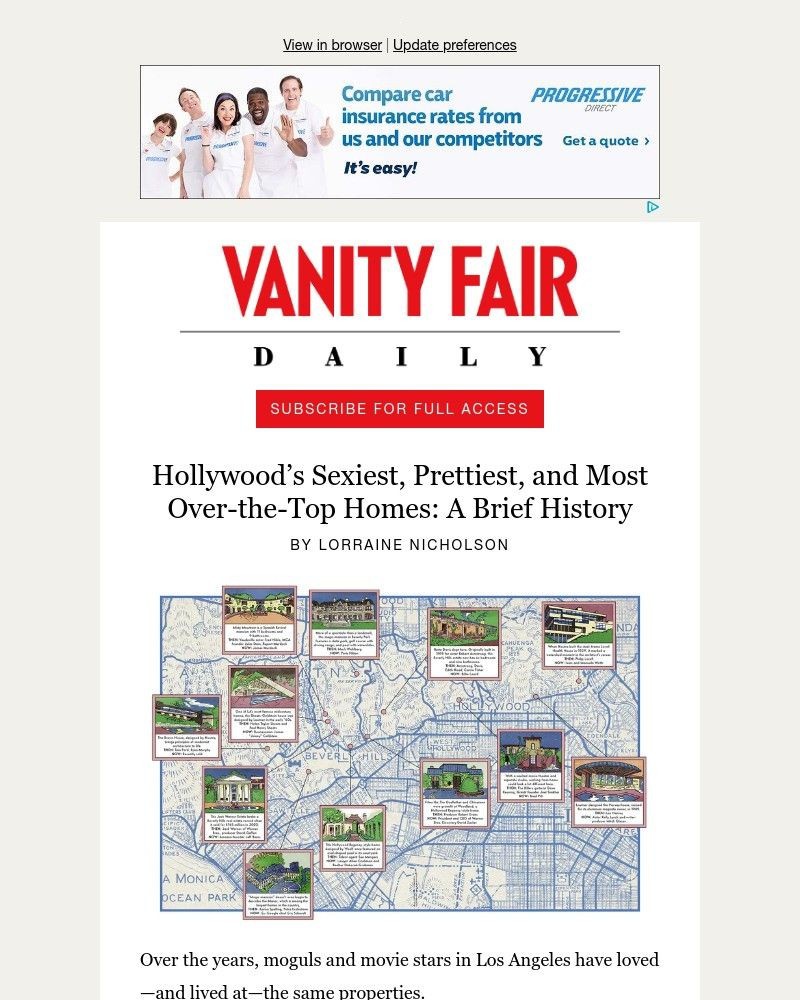The image size is (800, 1000).
Task: Click the byline By Lorraine Nicholson
Action: (x=400, y=545)
